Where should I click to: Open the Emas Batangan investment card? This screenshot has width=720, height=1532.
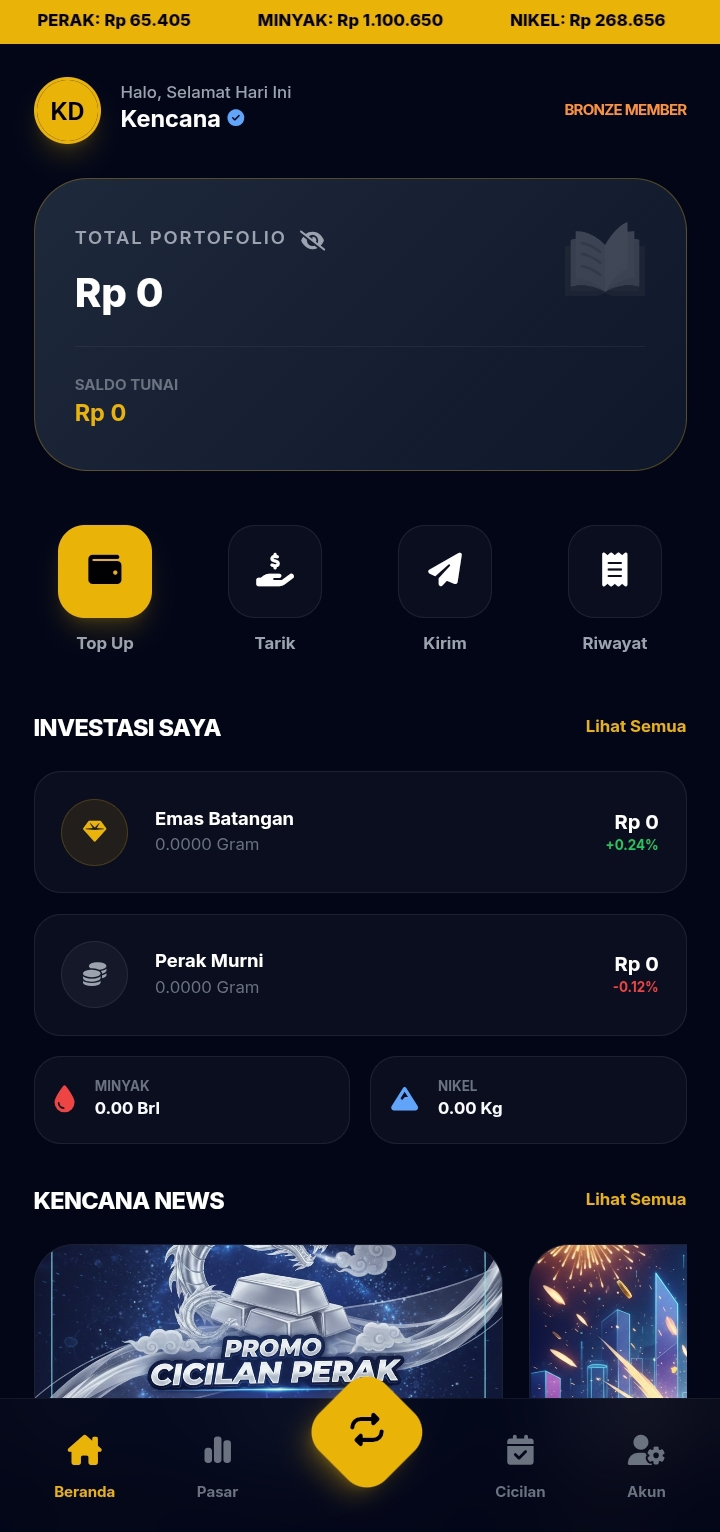(360, 831)
